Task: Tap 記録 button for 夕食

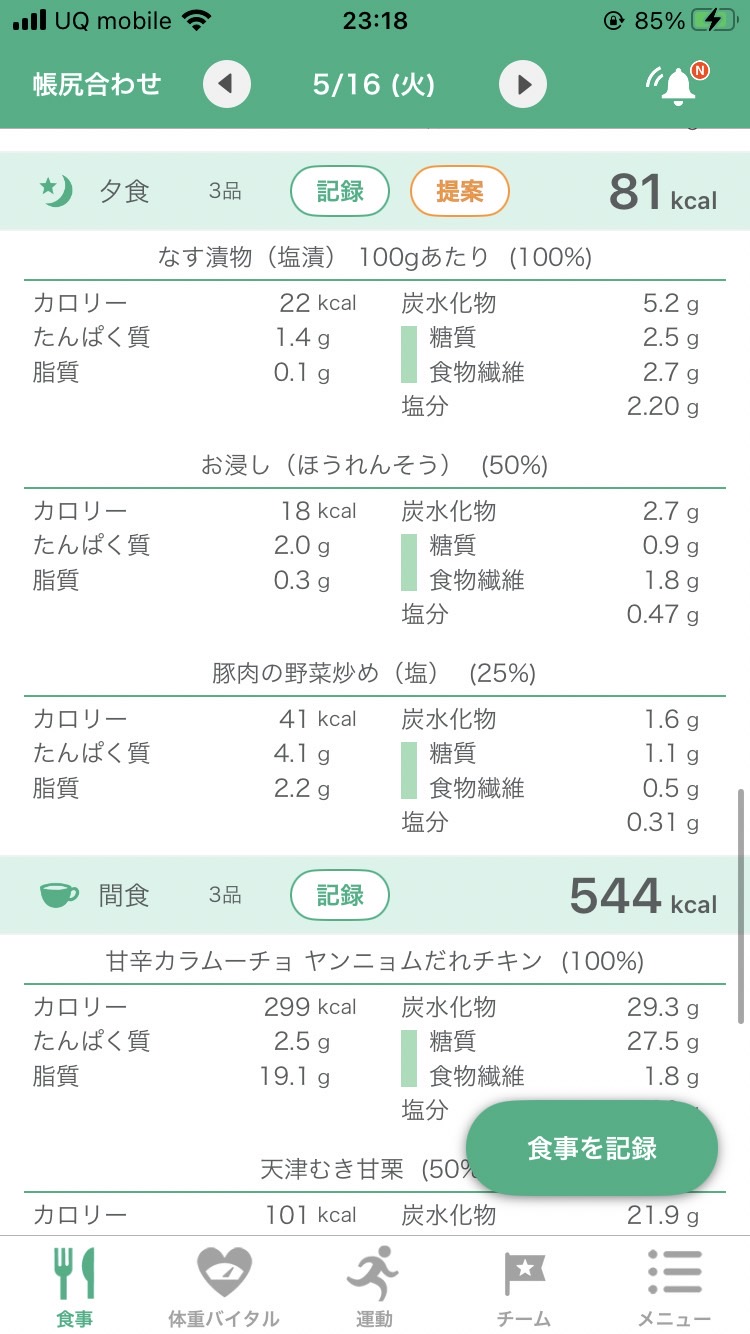Action: (340, 191)
